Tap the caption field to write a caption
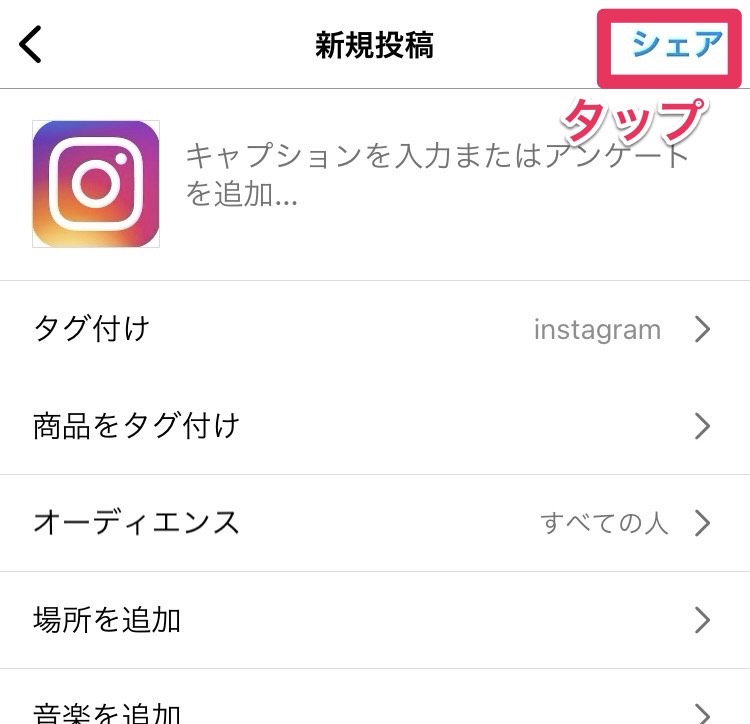Viewport: 750px width, 724px height. (438, 175)
